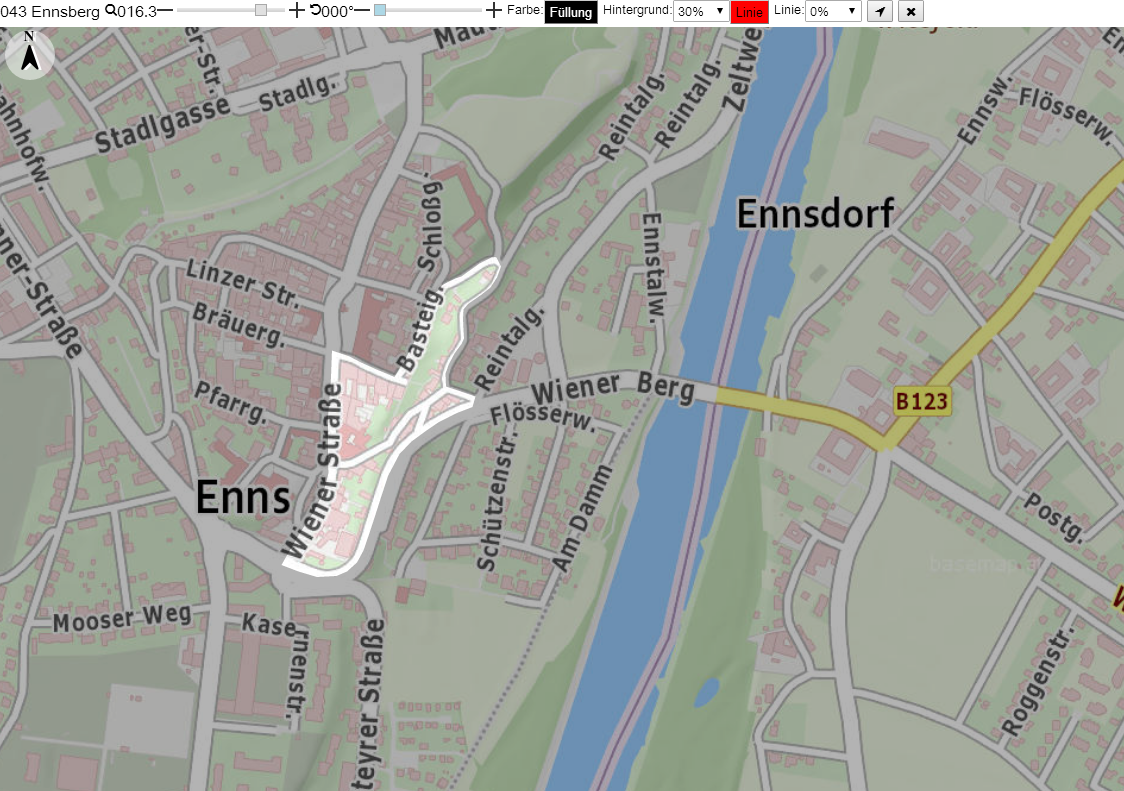Open the Linie 0% dropdown
The height and width of the screenshot is (791, 1124).
point(833,11)
